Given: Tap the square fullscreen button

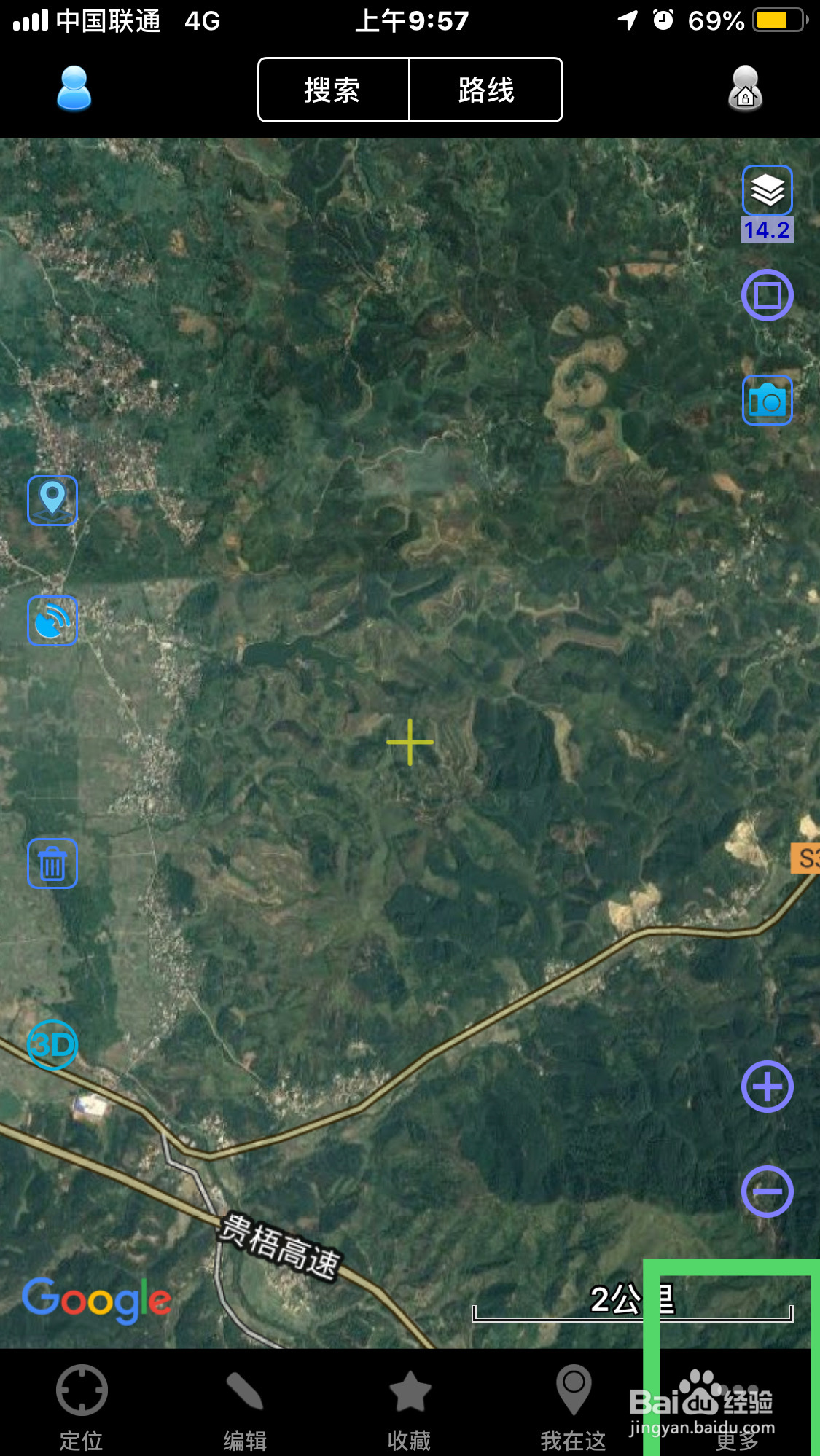Looking at the screenshot, I should (767, 295).
